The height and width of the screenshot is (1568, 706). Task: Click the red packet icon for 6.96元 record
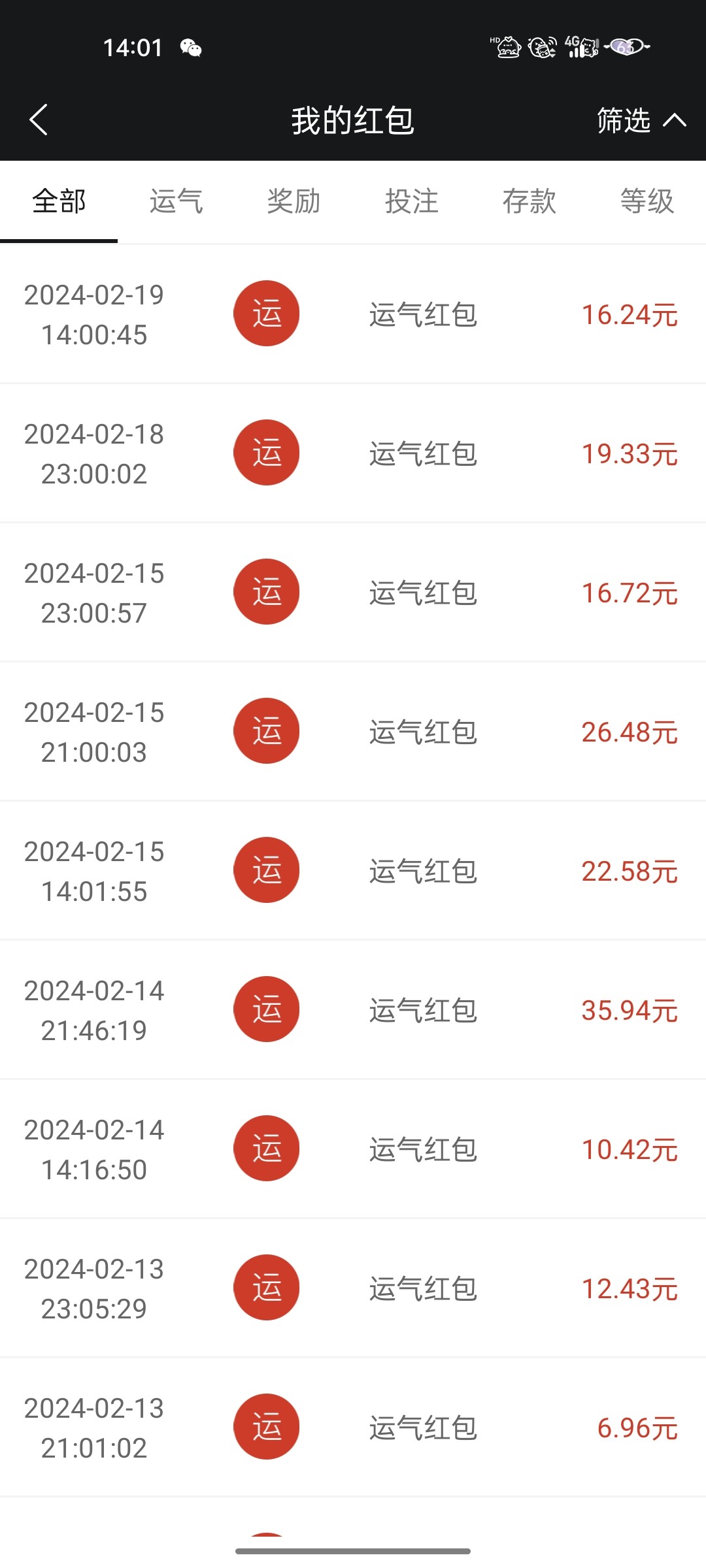pyautogui.click(x=266, y=1426)
